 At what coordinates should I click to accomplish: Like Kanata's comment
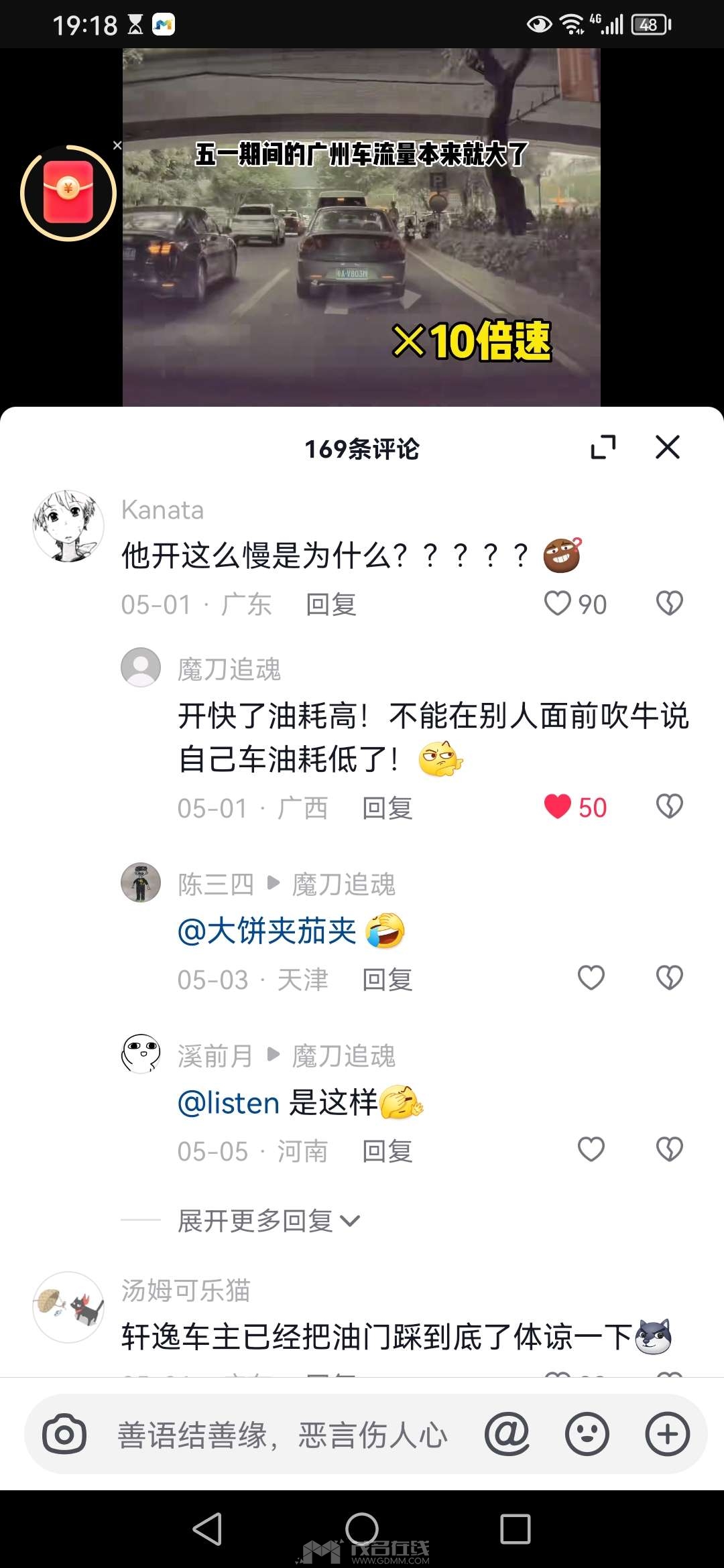tap(558, 603)
